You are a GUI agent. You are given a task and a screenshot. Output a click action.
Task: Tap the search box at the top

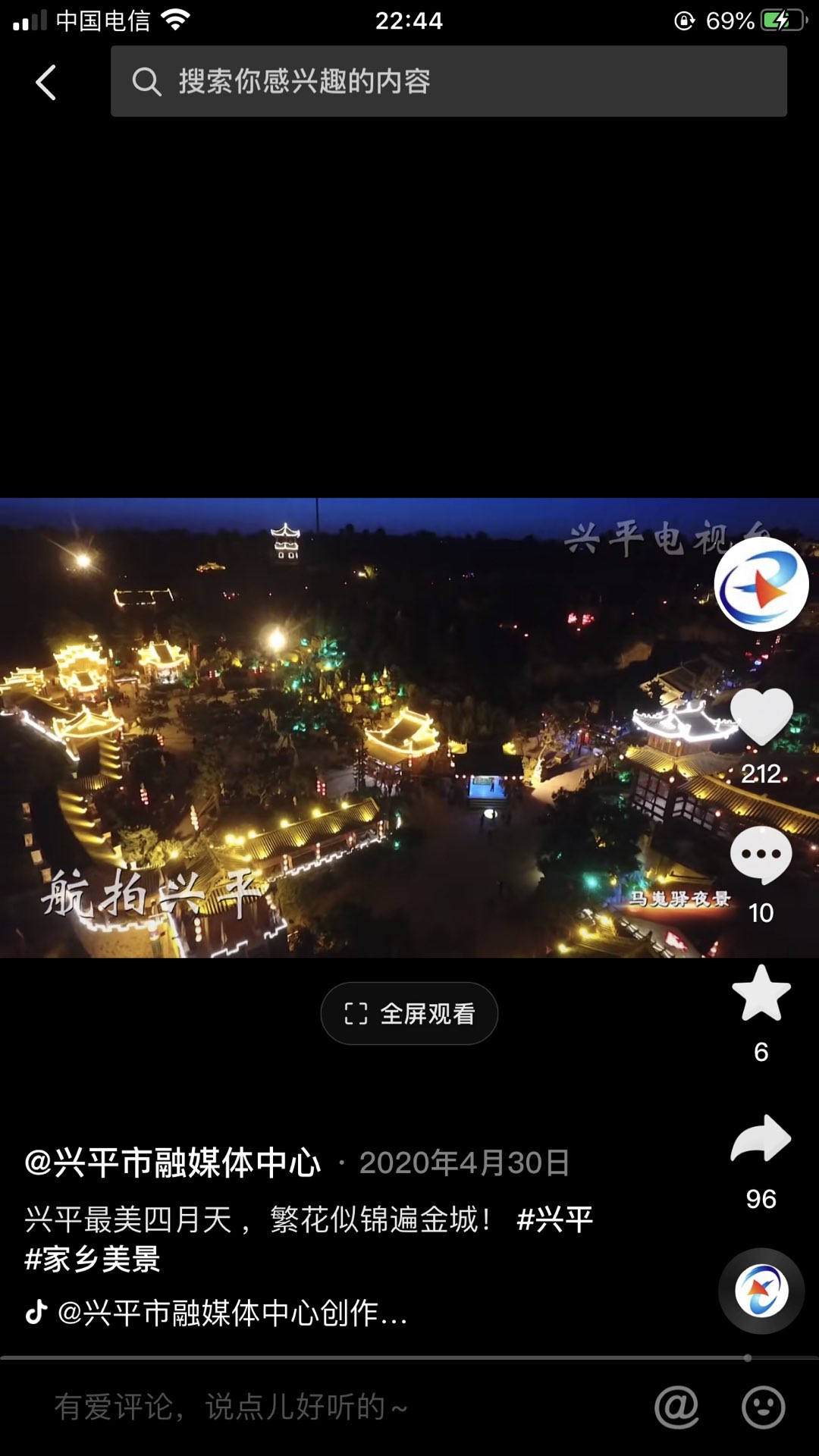pos(447,81)
